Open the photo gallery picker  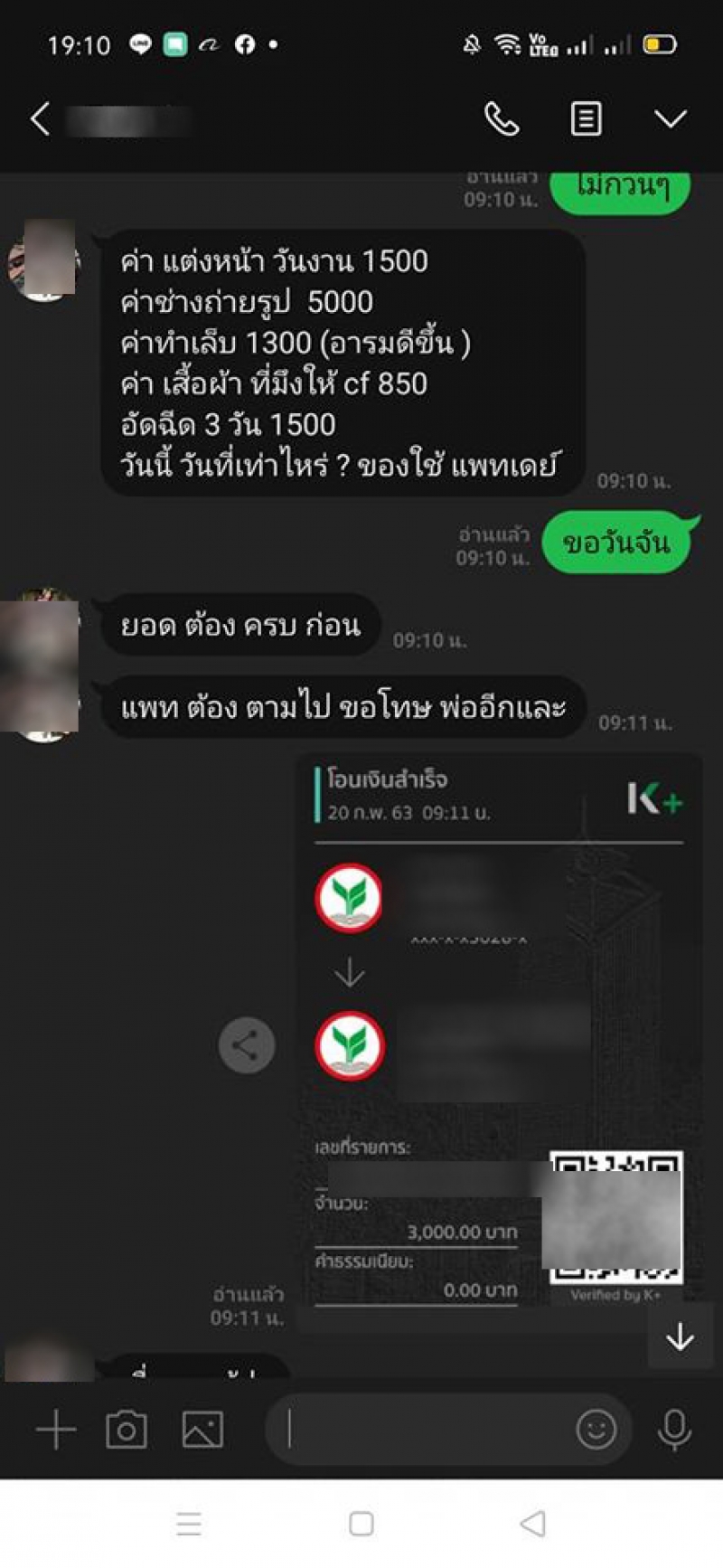202,1430
